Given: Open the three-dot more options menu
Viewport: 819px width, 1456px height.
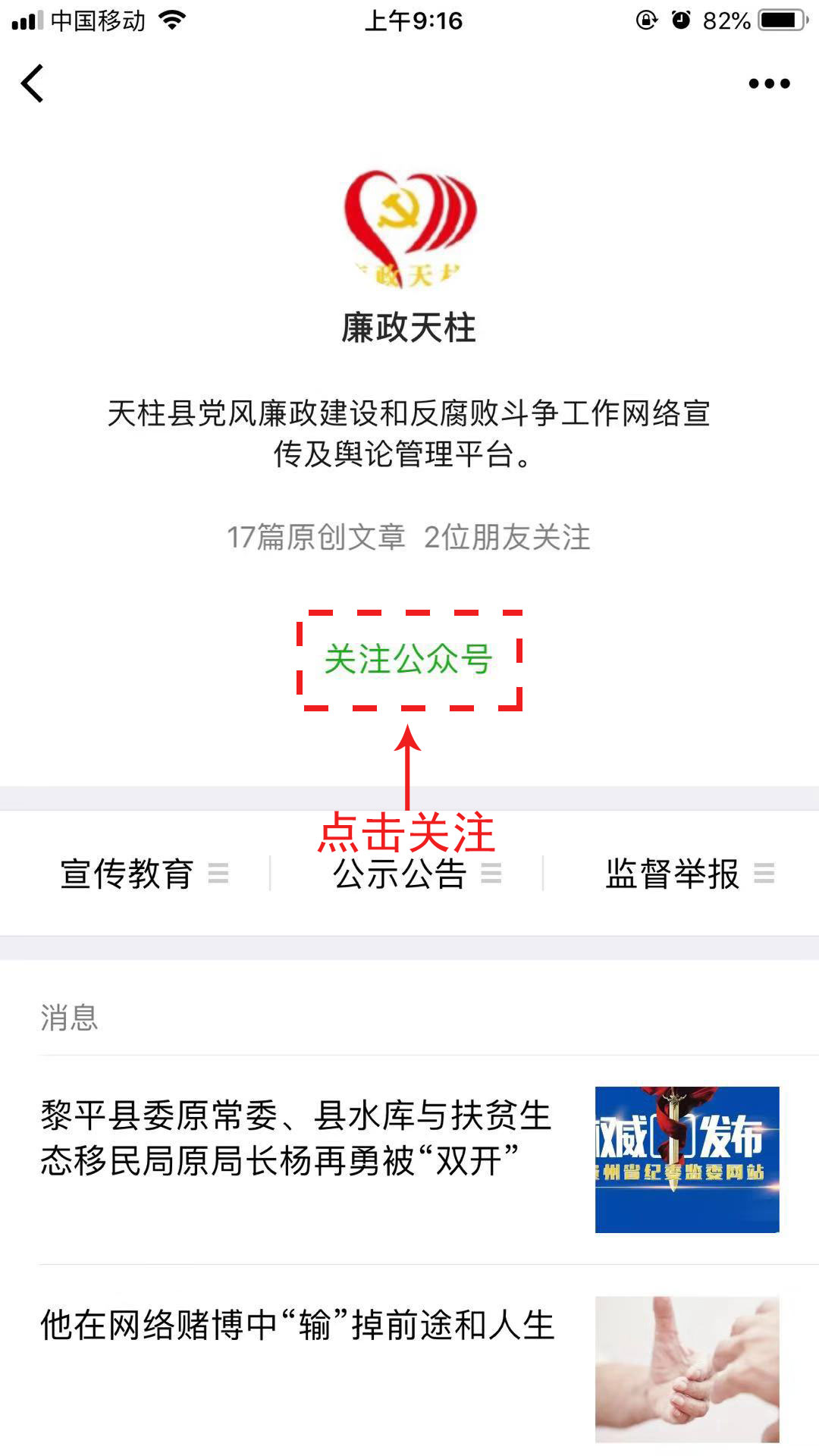Looking at the screenshot, I should click(x=769, y=83).
